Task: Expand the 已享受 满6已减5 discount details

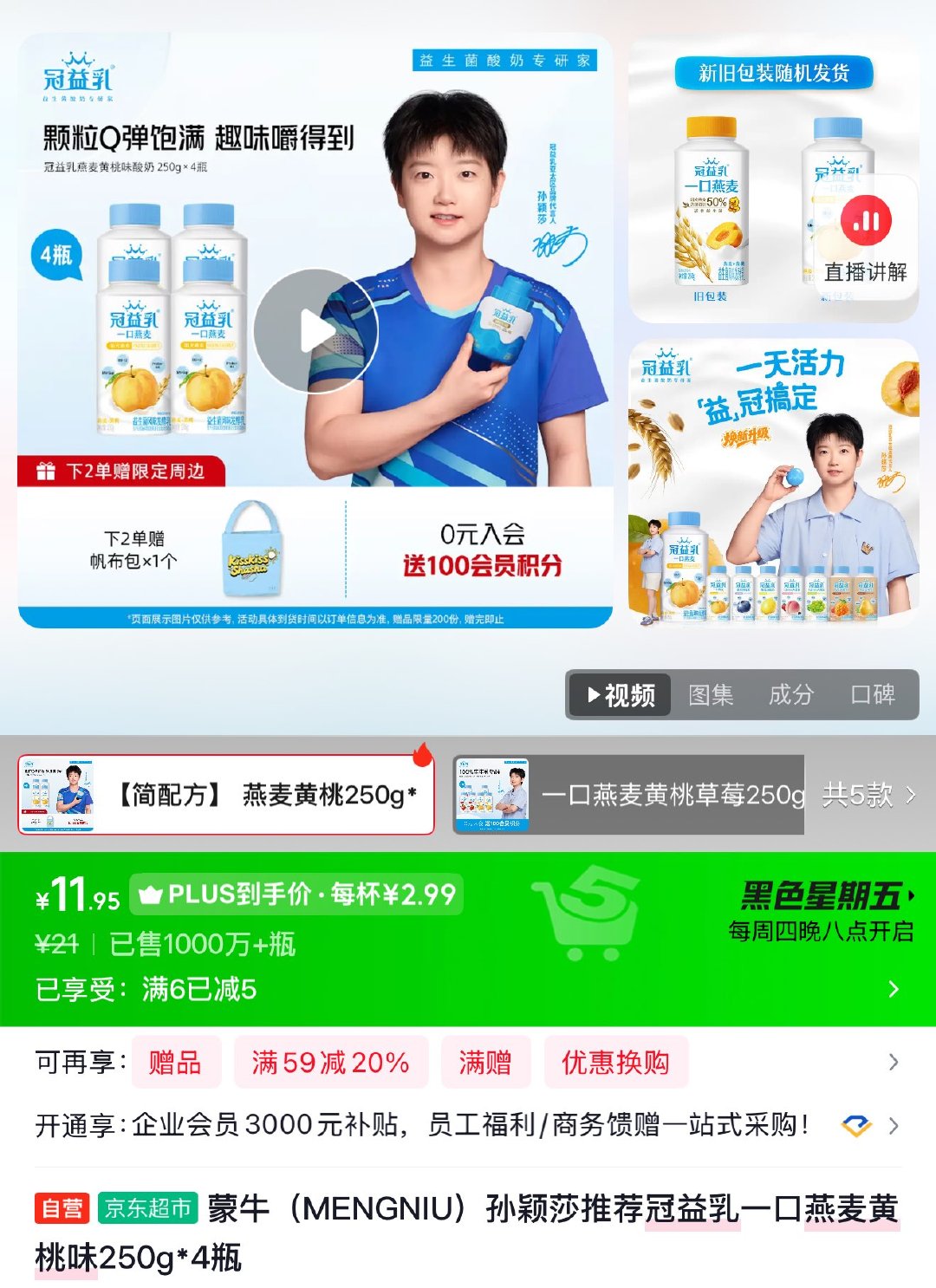Action: pyautogui.click(x=468, y=990)
